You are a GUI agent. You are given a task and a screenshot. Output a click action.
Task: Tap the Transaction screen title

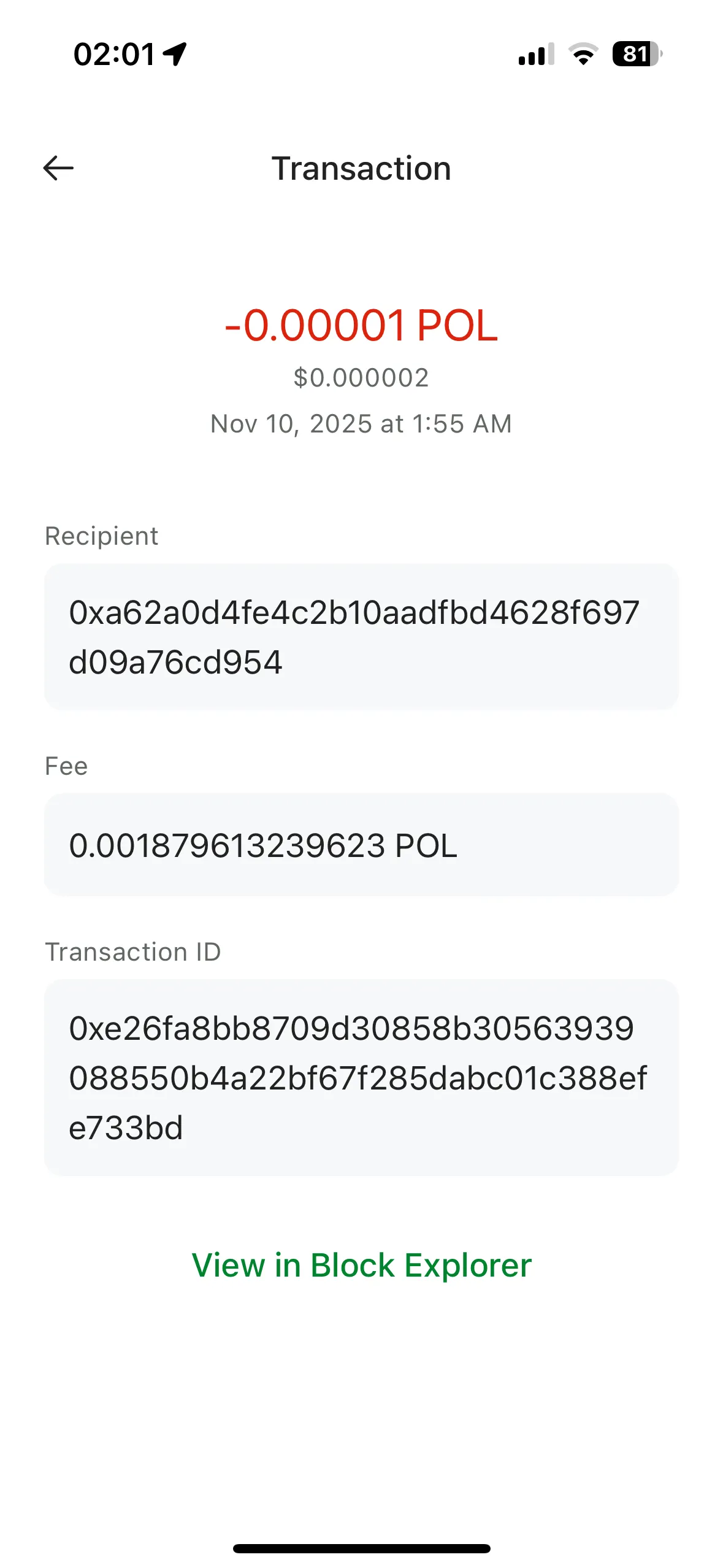tap(361, 168)
